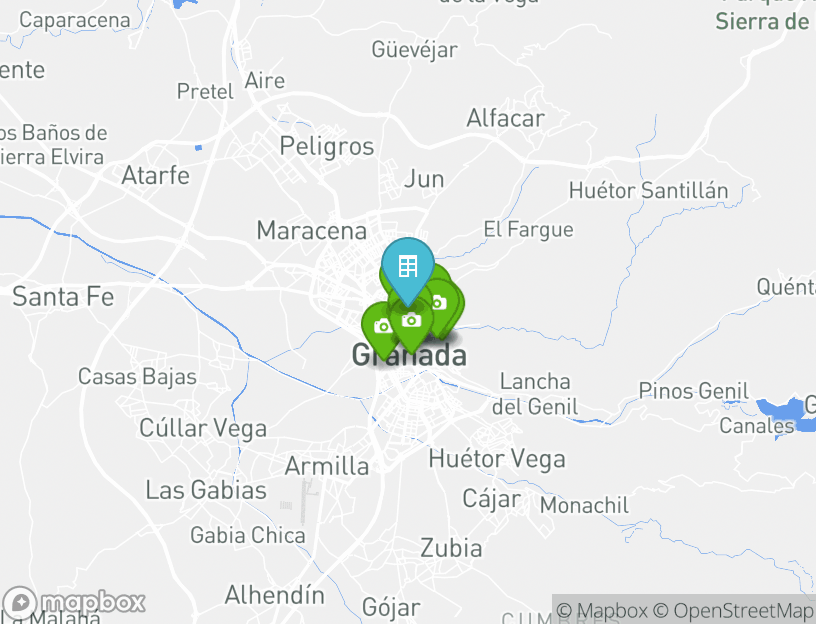
Task: Open the © OpenStreetMap attribution link
Action: (734, 610)
